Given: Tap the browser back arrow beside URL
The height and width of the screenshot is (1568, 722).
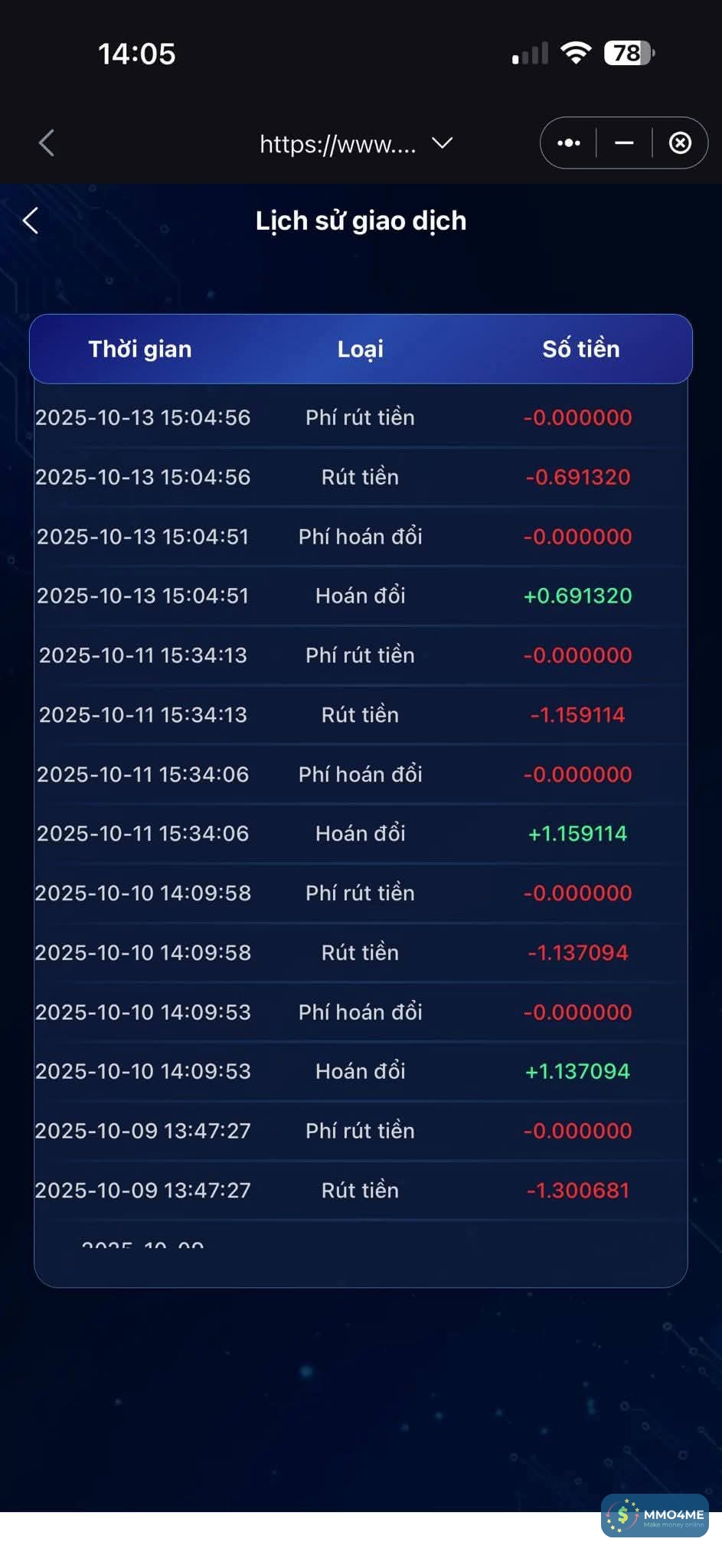Looking at the screenshot, I should tap(47, 143).
